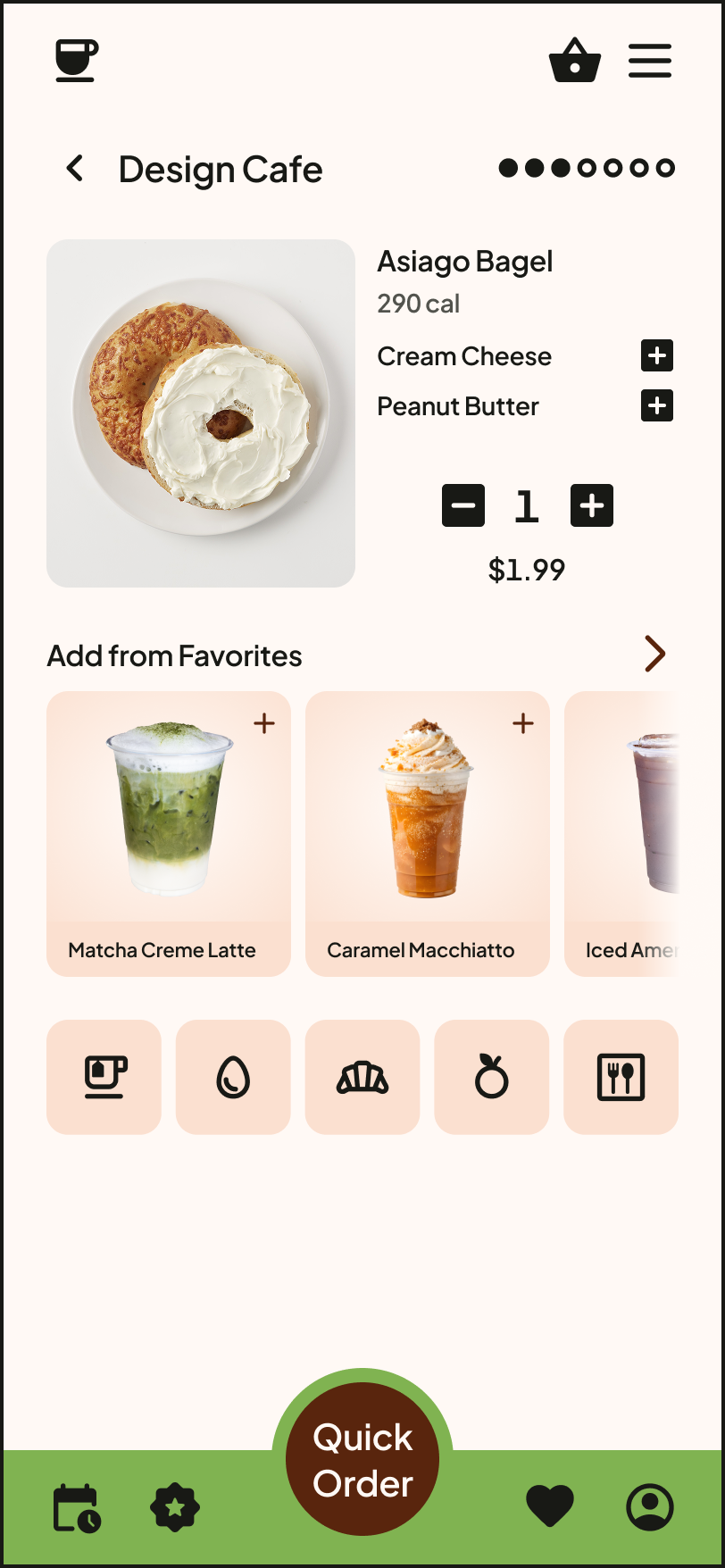The height and width of the screenshot is (1568, 725).
Task: Go back from Design Cafe
Action: [75, 168]
